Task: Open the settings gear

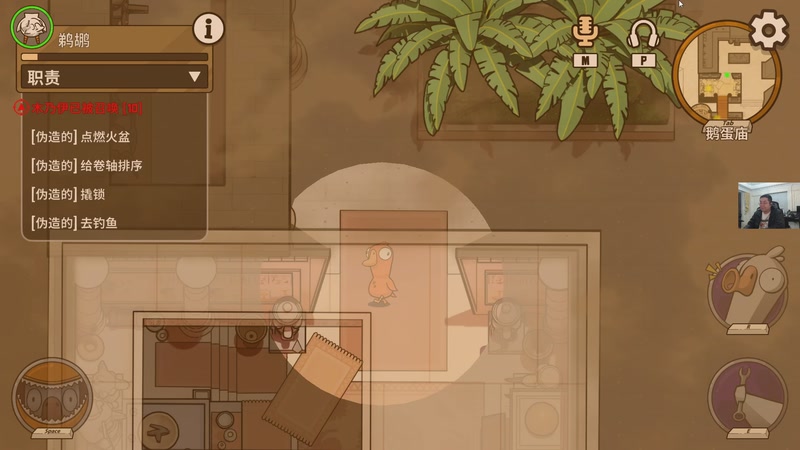Action: coord(768,30)
